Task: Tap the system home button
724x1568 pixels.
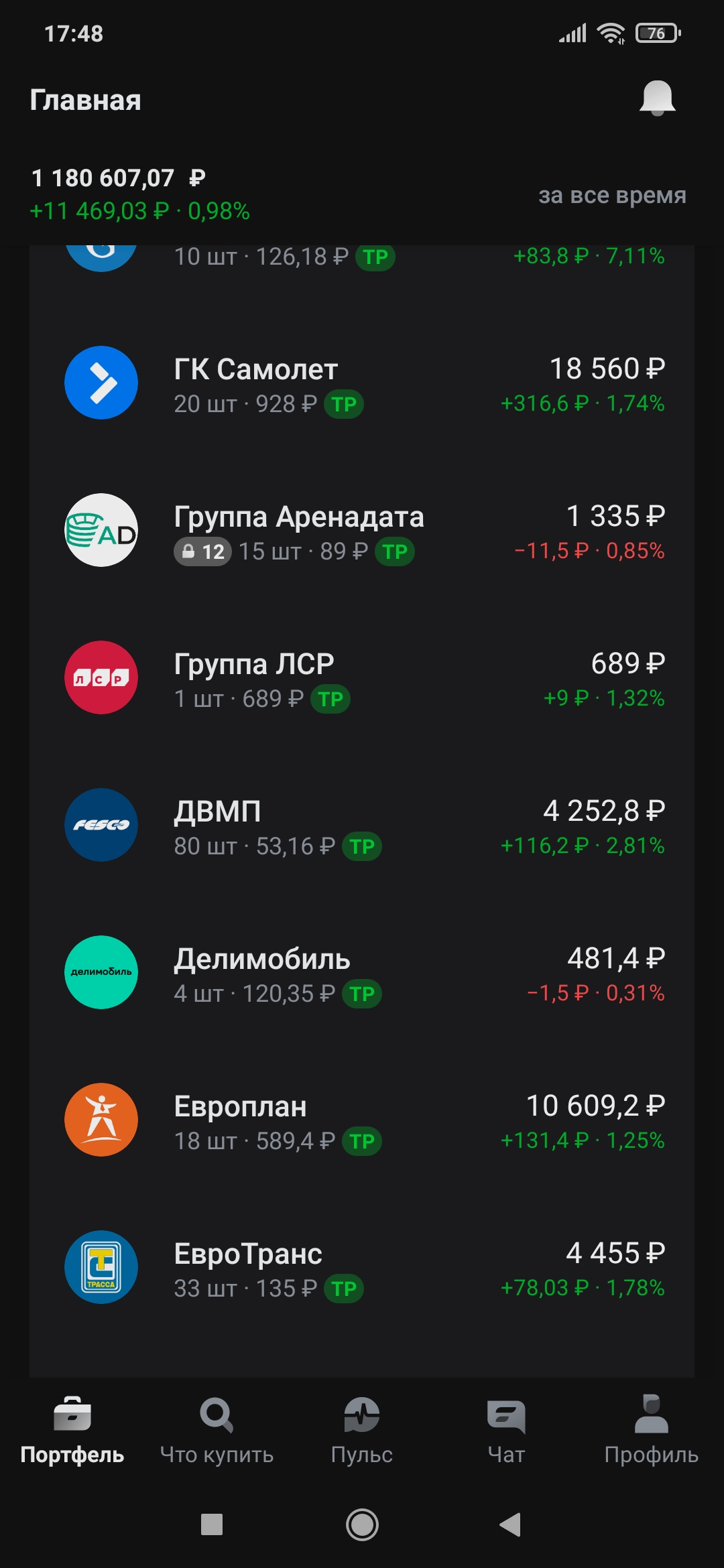Action: click(x=362, y=1524)
